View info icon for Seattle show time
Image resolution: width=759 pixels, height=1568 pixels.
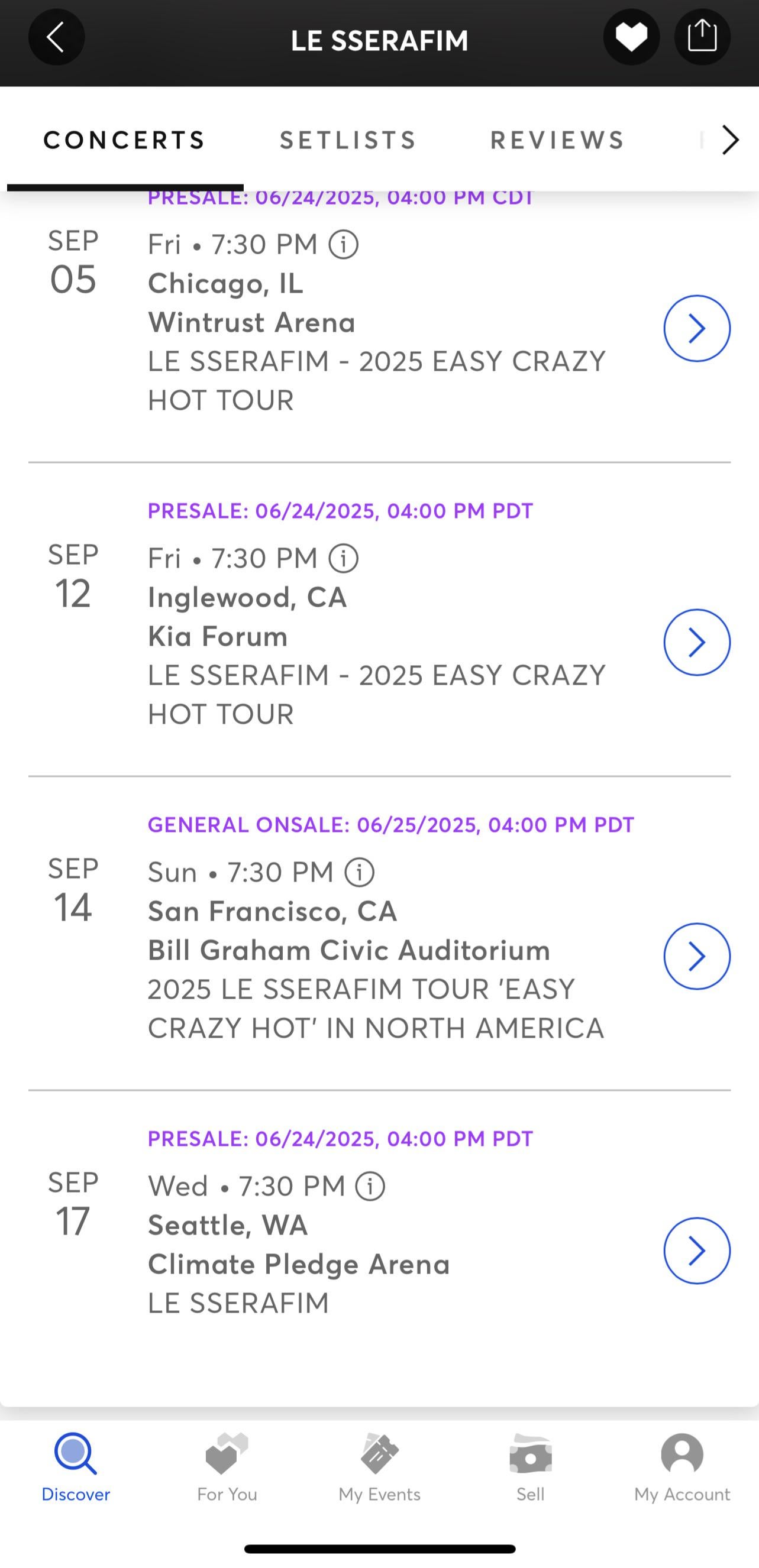coord(370,1187)
